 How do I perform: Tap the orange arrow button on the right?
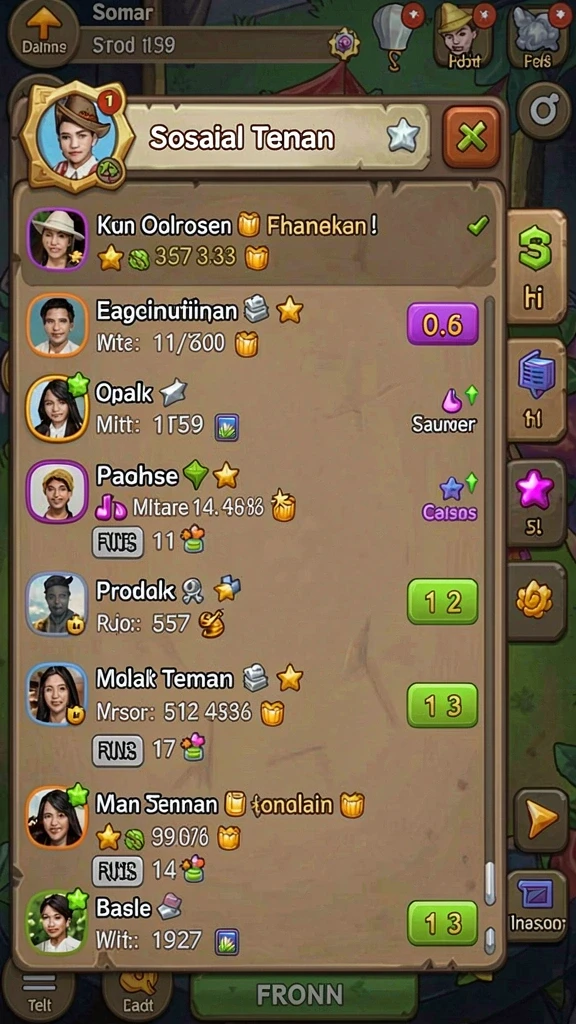tap(541, 820)
